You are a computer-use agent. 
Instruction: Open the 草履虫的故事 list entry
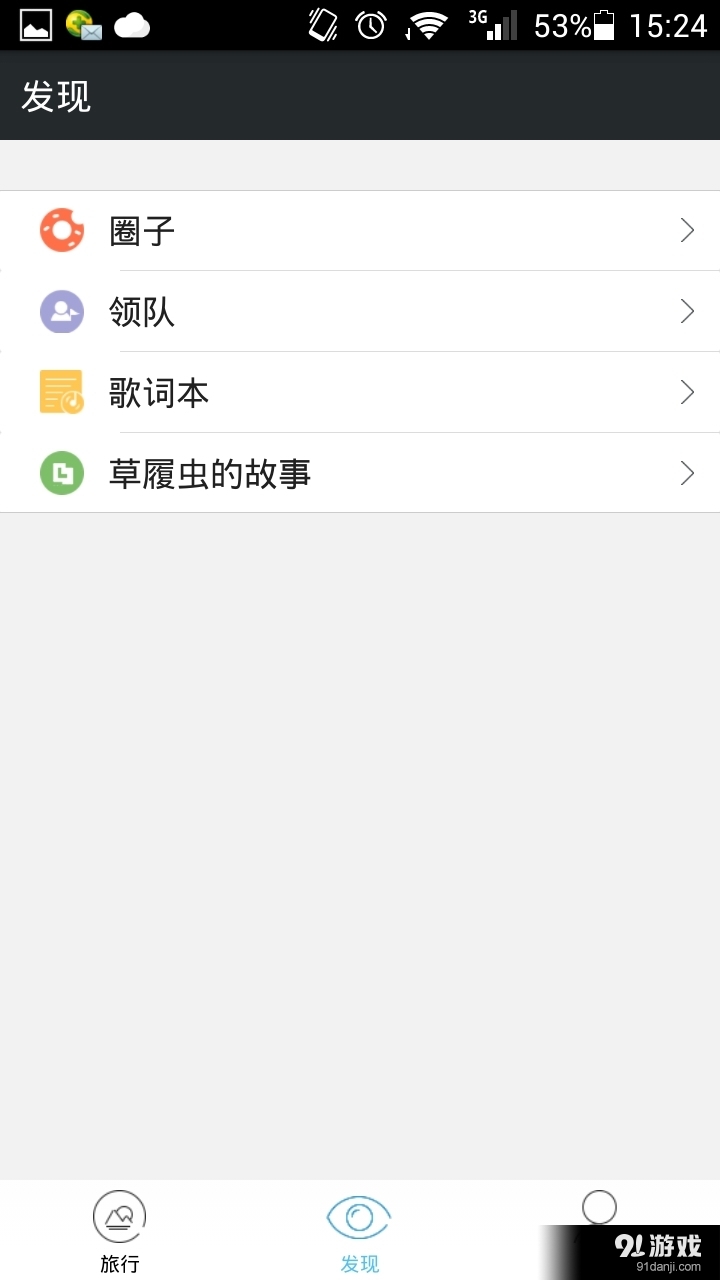coord(360,472)
